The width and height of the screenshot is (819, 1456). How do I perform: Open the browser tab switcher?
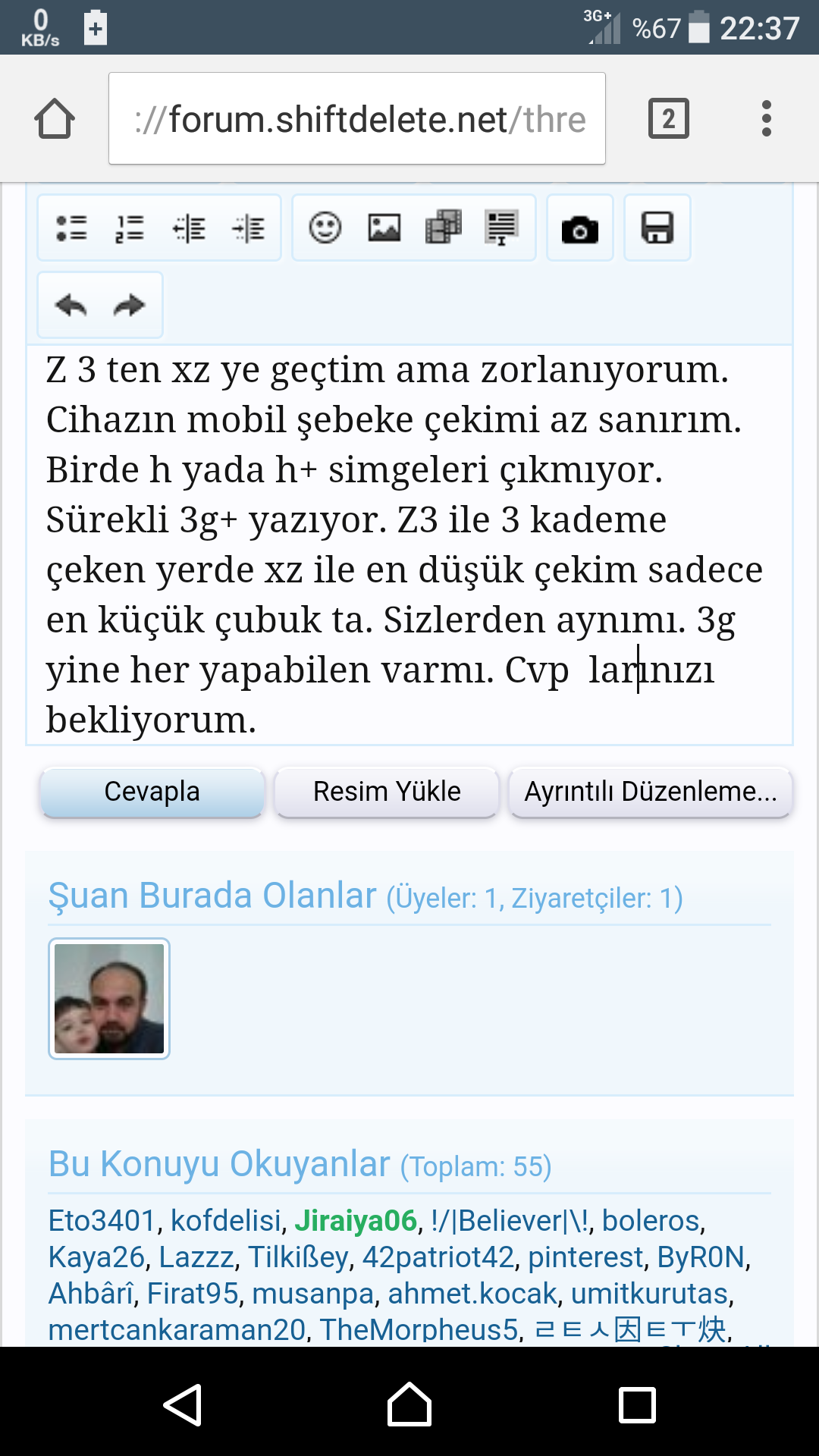[x=669, y=119]
